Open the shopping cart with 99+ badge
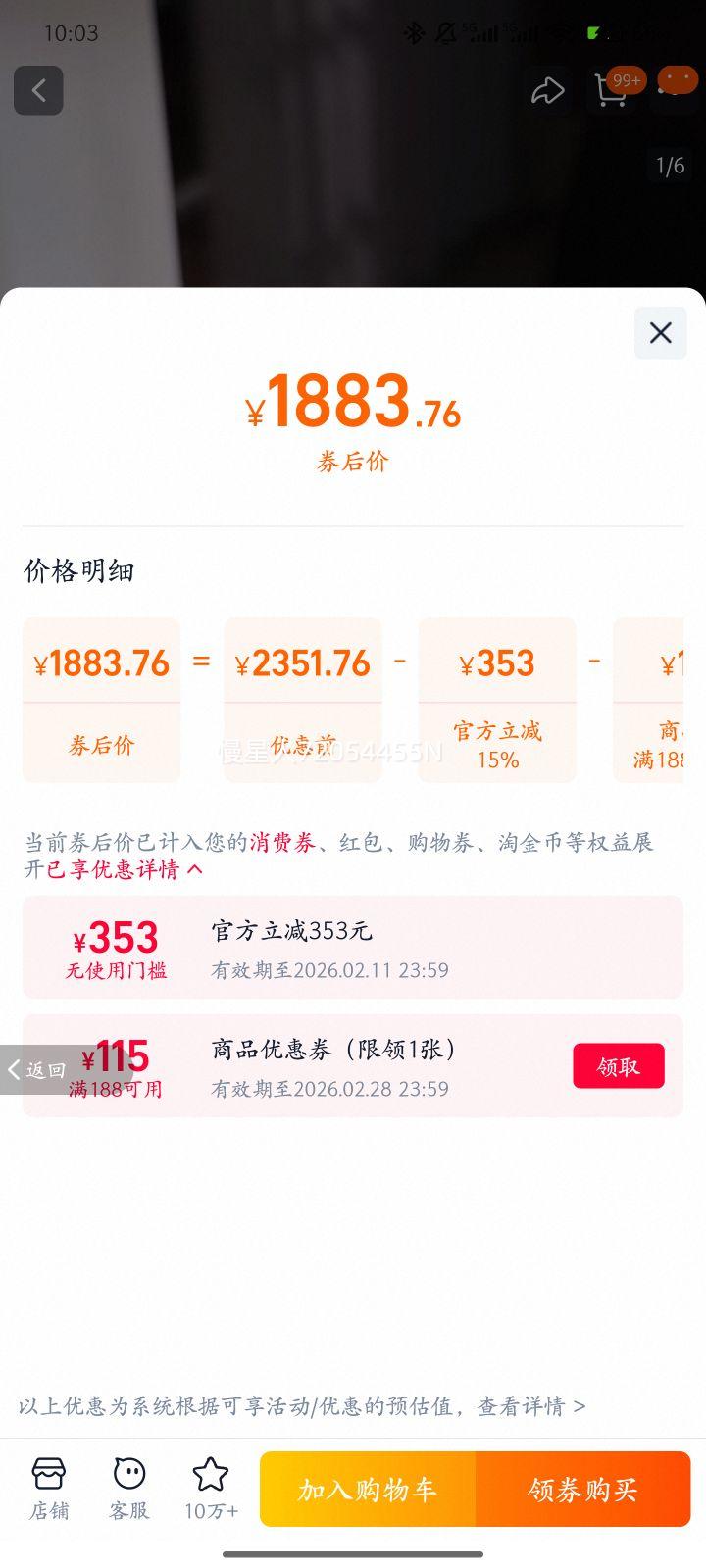Viewport: 706px width, 1568px height. point(613,90)
